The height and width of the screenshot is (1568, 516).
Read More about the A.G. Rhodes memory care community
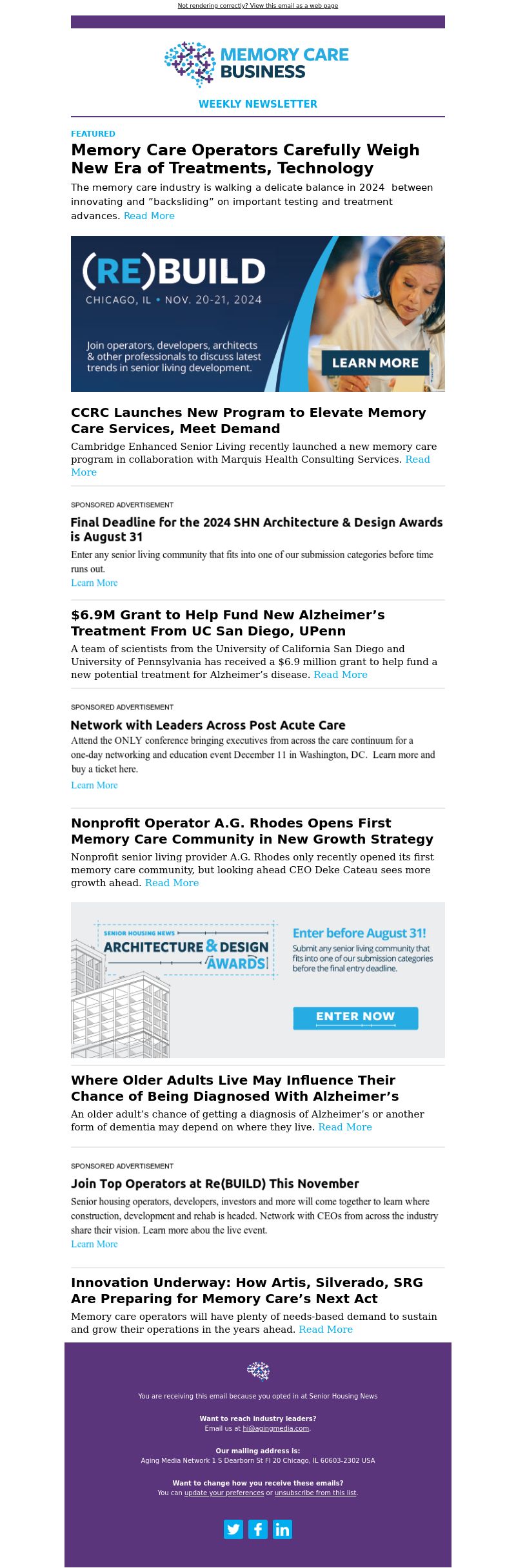pyautogui.click(x=172, y=883)
